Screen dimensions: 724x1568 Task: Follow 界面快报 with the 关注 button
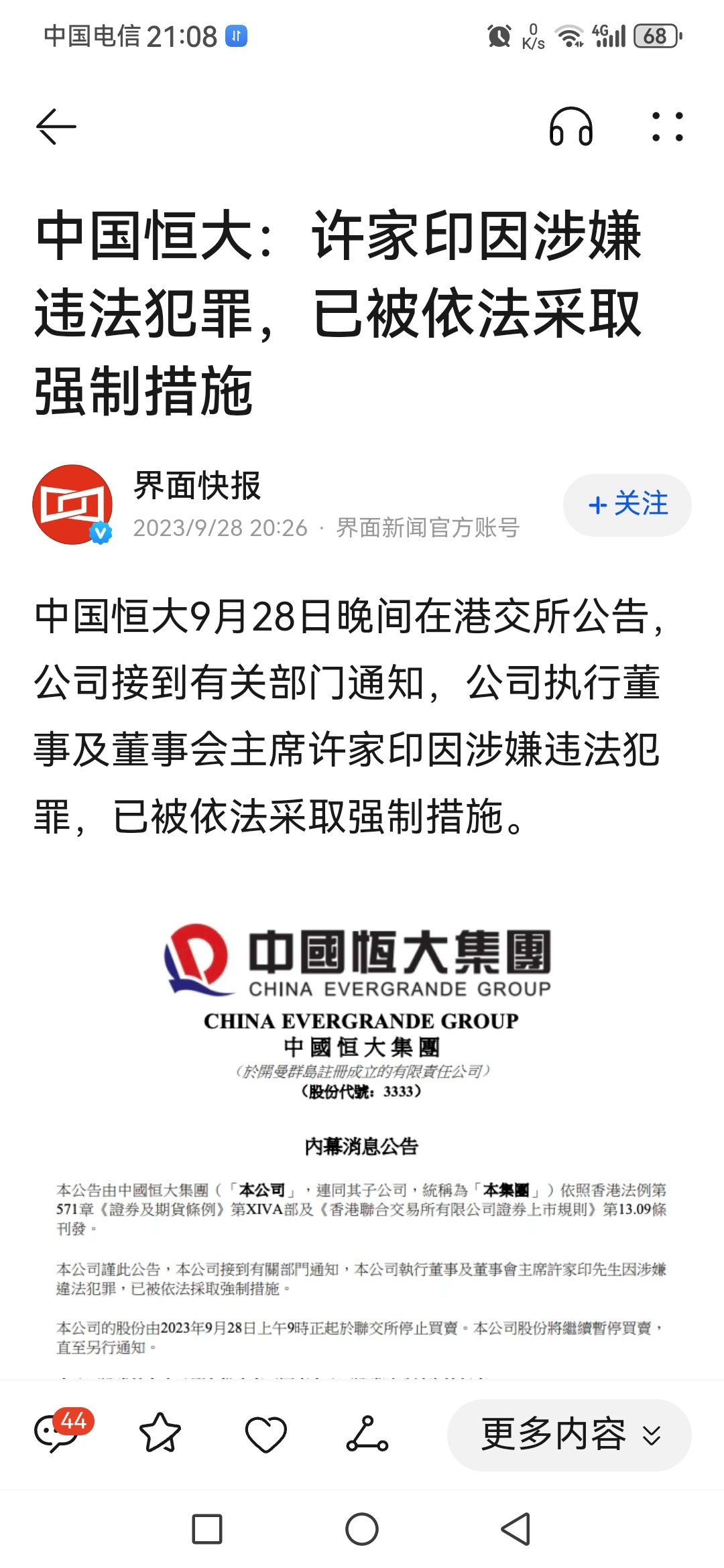click(x=627, y=505)
